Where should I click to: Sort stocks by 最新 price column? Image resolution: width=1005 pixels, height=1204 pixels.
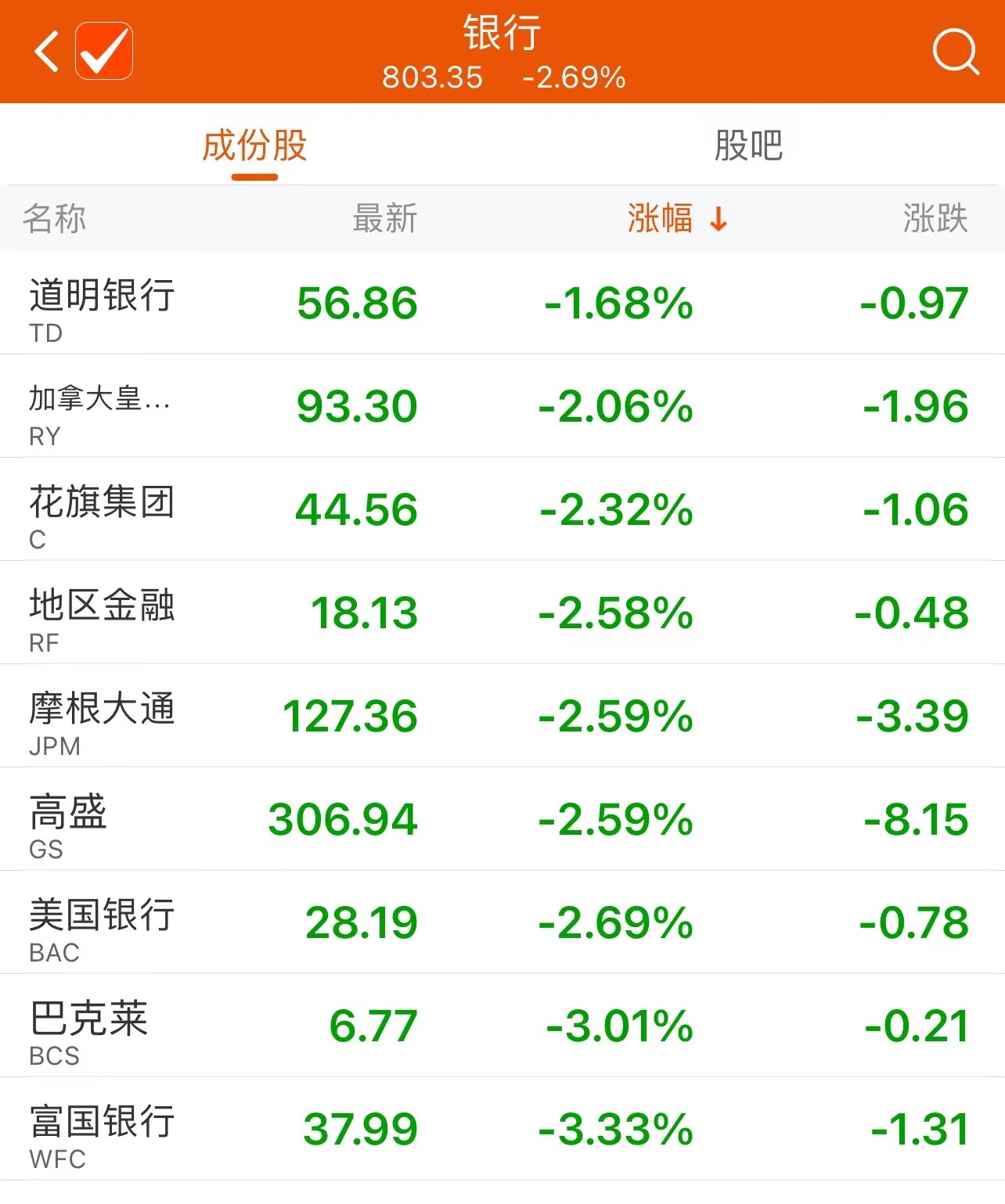(x=384, y=218)
